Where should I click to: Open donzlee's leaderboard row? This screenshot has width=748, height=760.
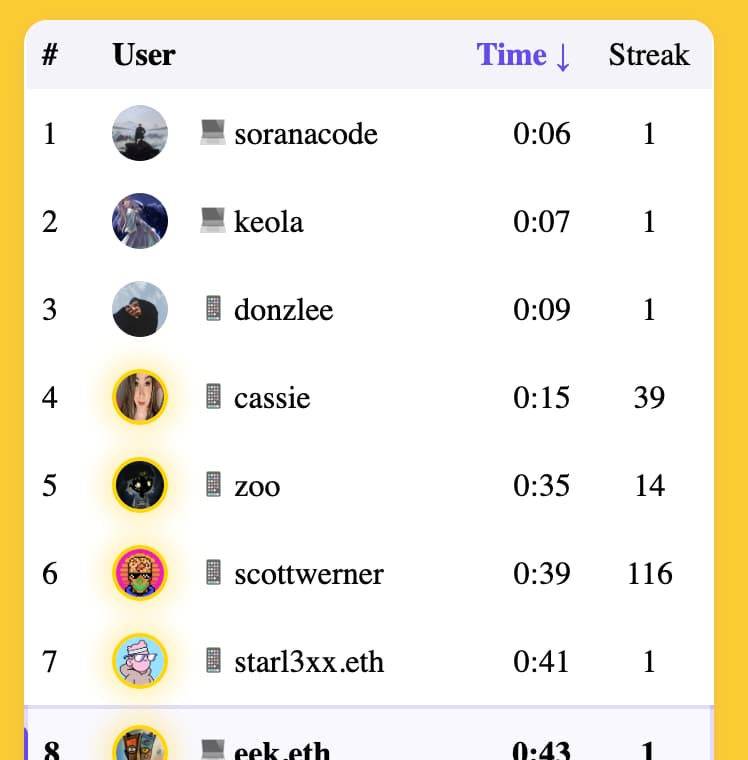[x=283, y=310]
